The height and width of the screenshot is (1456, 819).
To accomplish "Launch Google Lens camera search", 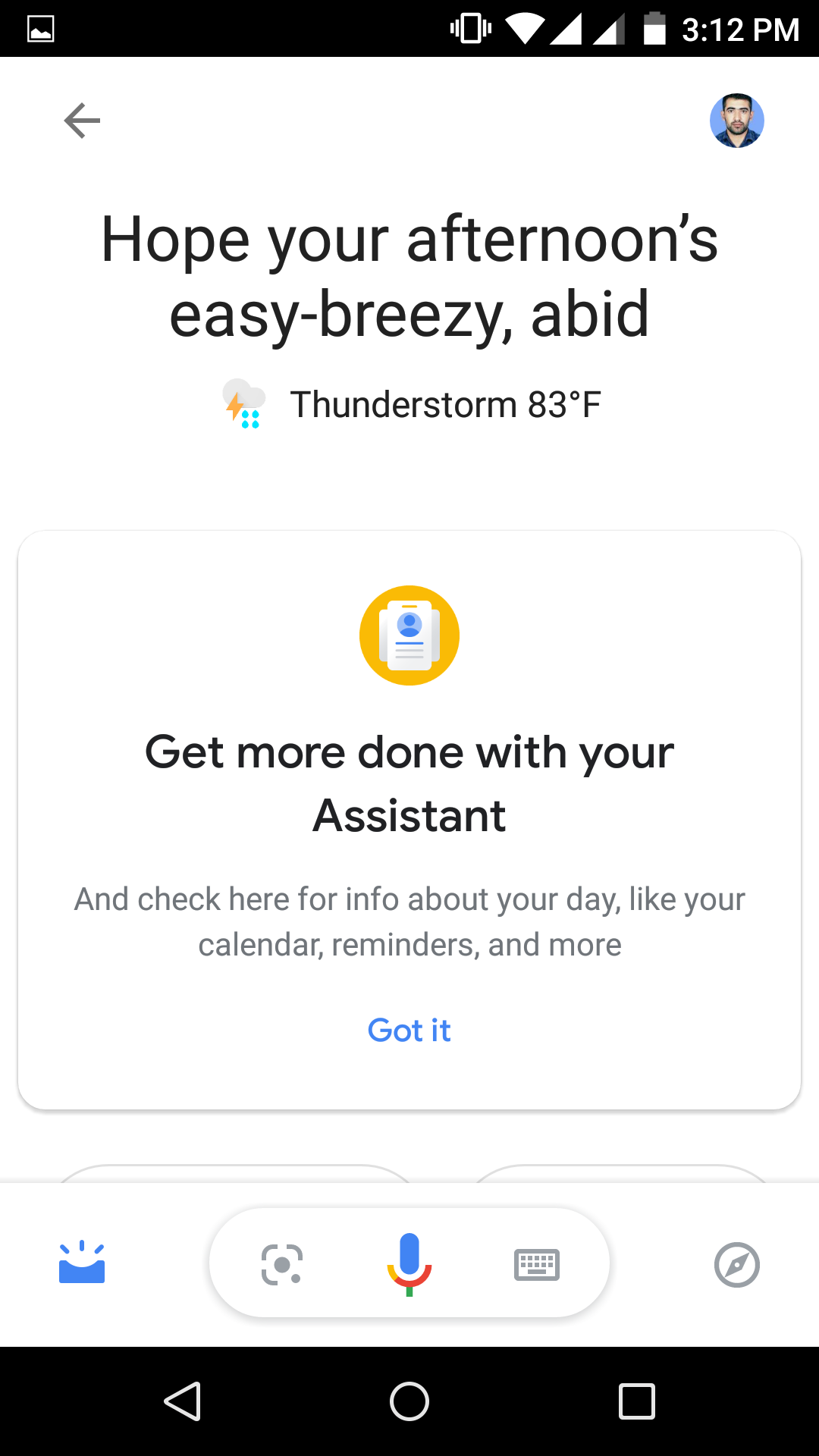I will tap(282, 1264).
